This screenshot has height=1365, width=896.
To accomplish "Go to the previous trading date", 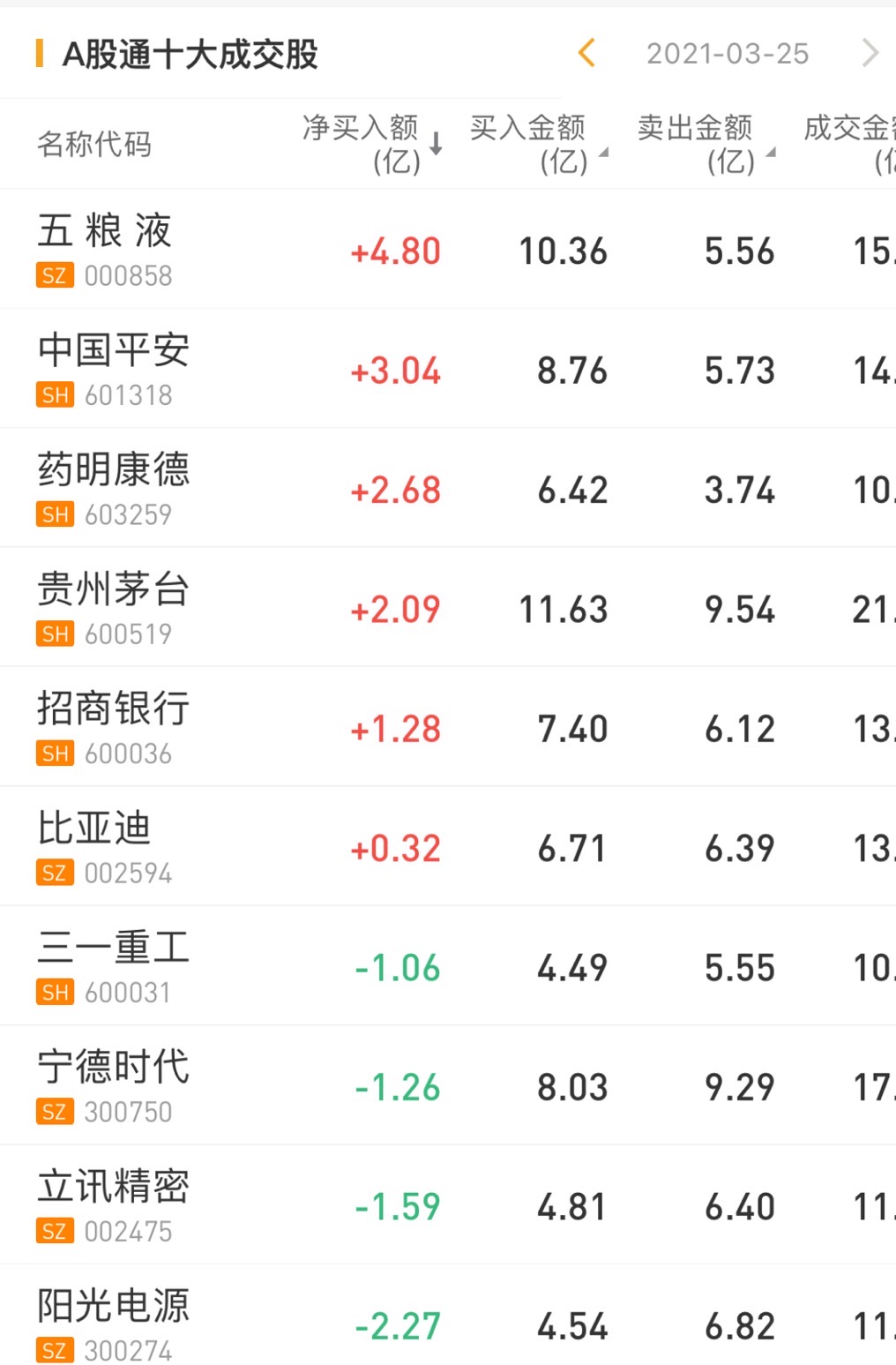I will (x=587, y=53).
